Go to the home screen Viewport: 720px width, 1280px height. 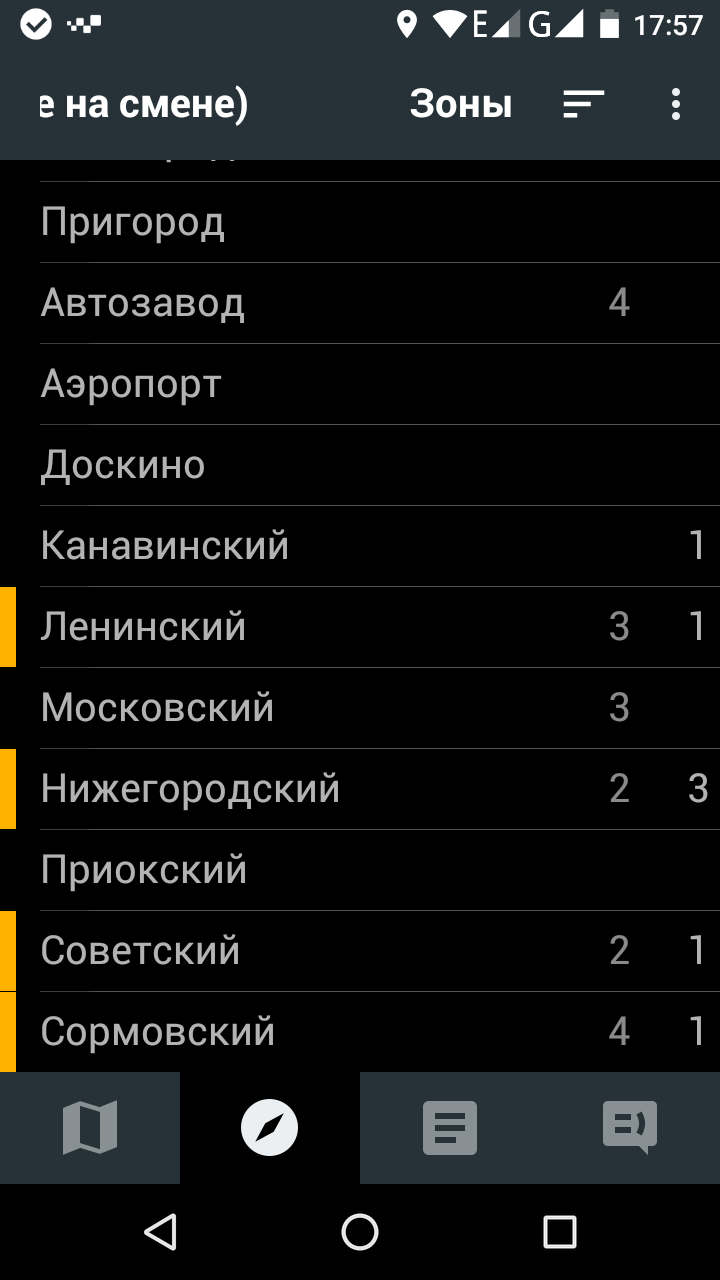[360, 1232]
